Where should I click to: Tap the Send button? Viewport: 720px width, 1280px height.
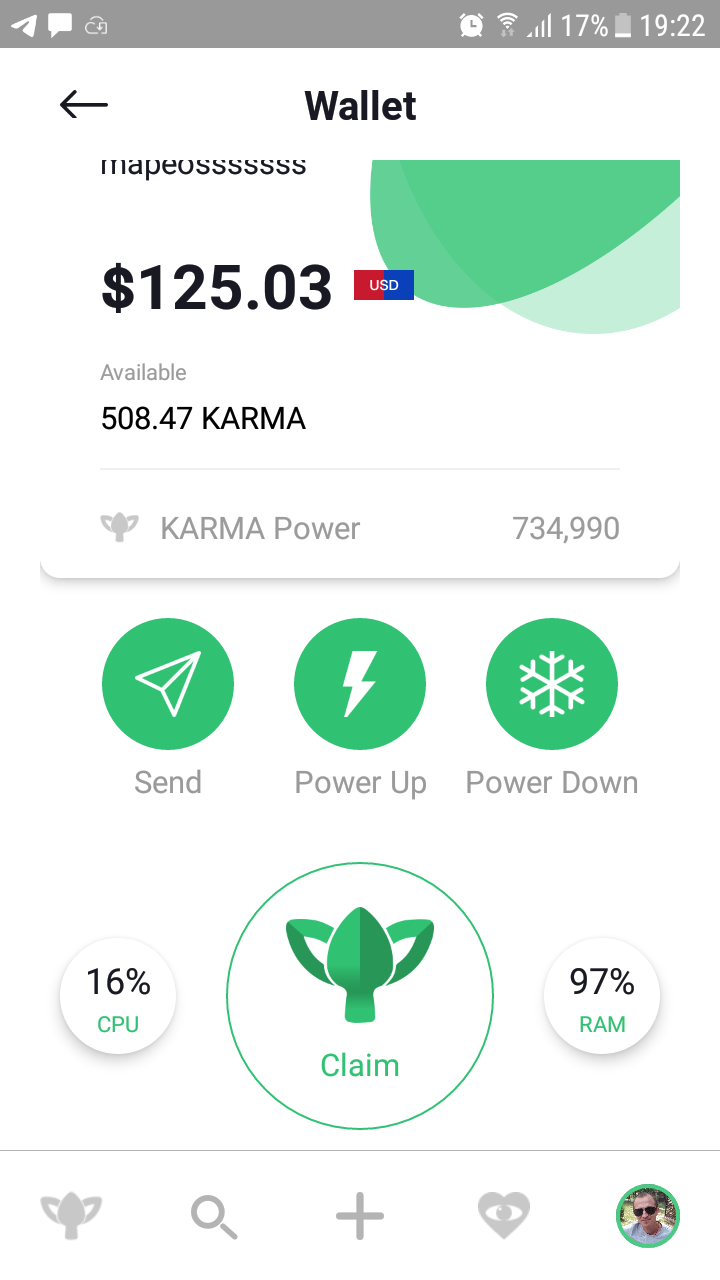pos(168,685)
